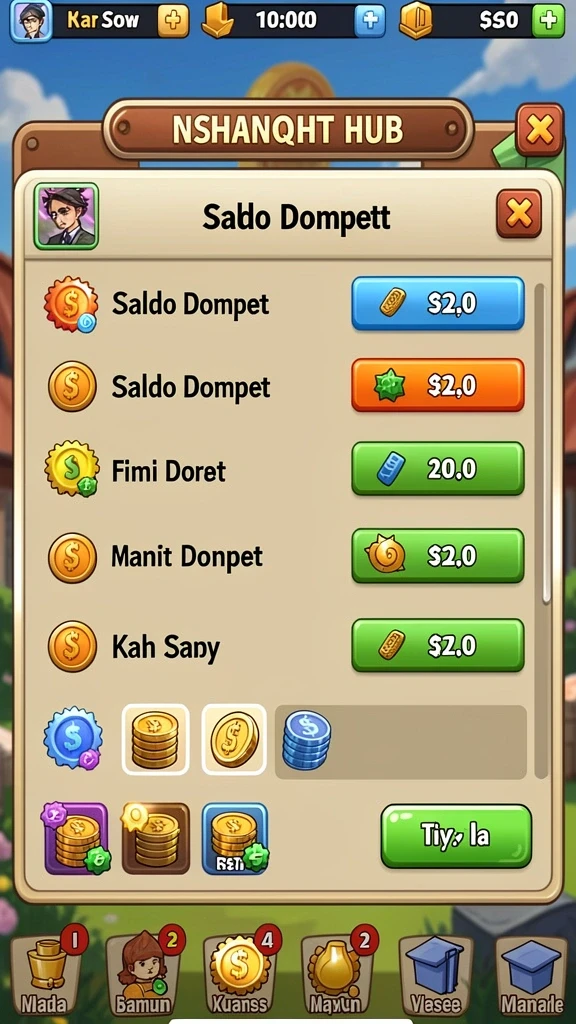Screen dimensions: 576x1024
Task: Open the player avatar in top bar
Action: click(31, 21)
